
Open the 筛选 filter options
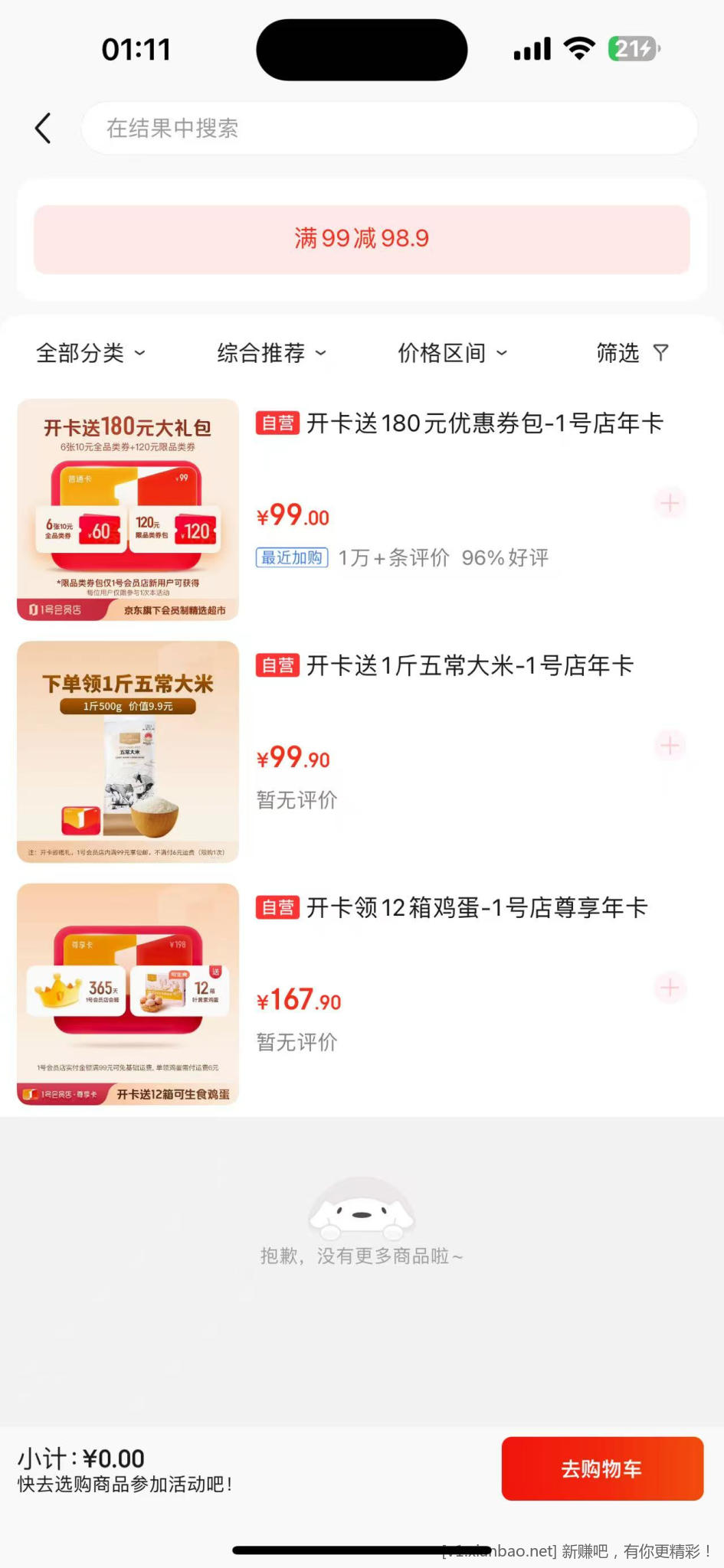click(632, 353)
